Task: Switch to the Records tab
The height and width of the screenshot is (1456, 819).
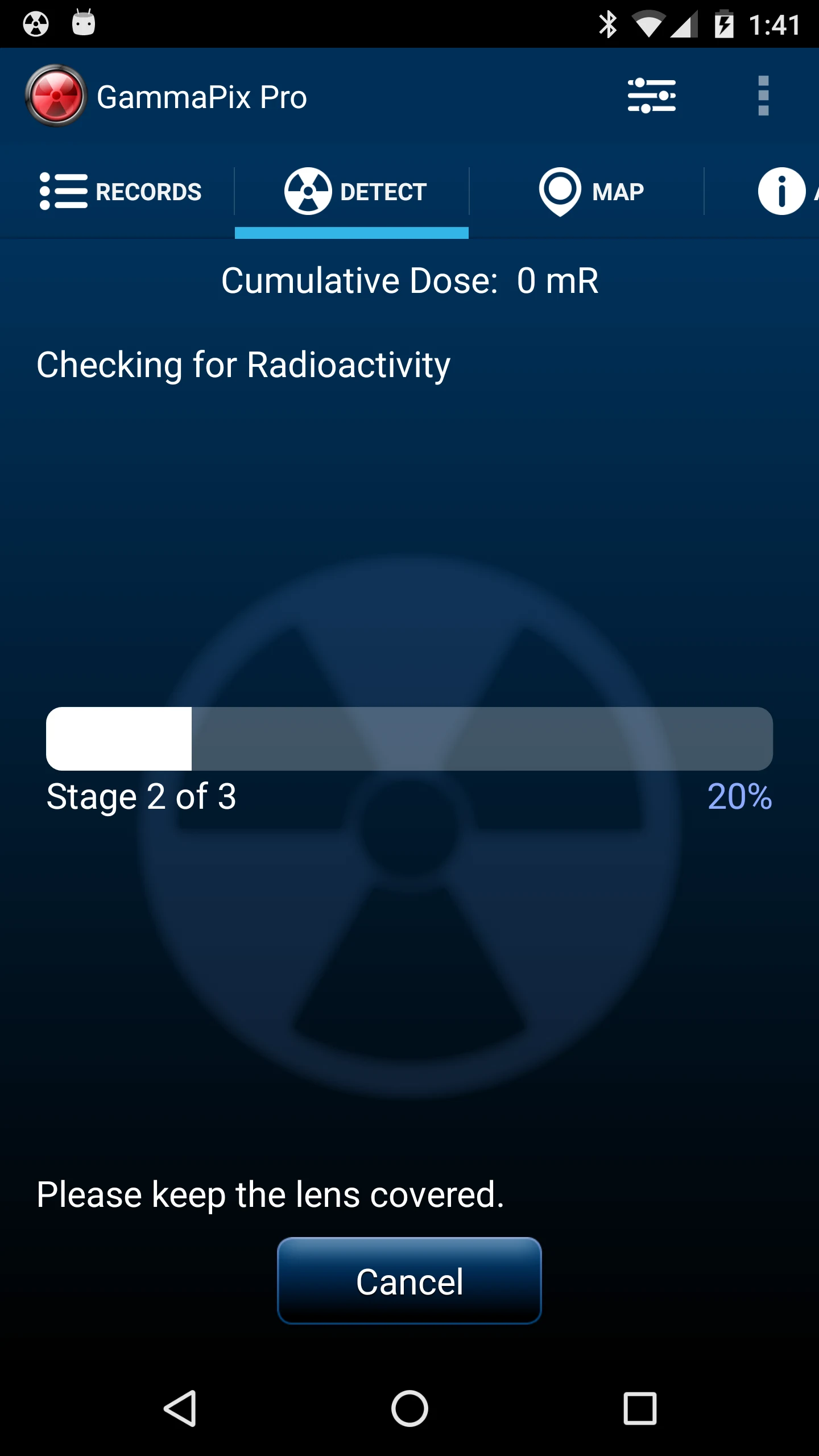Action: point(120,192)
